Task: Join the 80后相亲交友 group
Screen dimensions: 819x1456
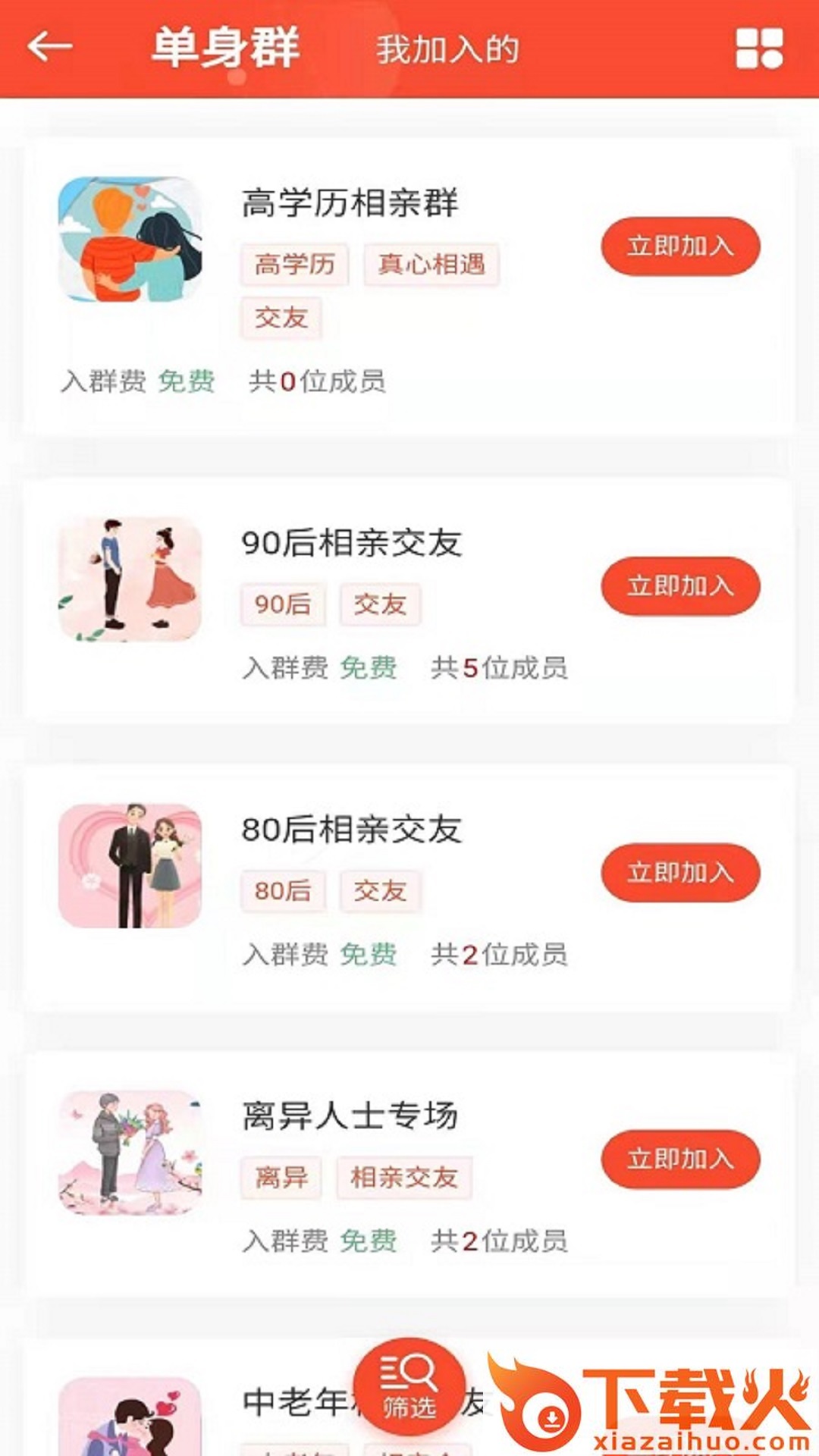Action: (680, 873)
